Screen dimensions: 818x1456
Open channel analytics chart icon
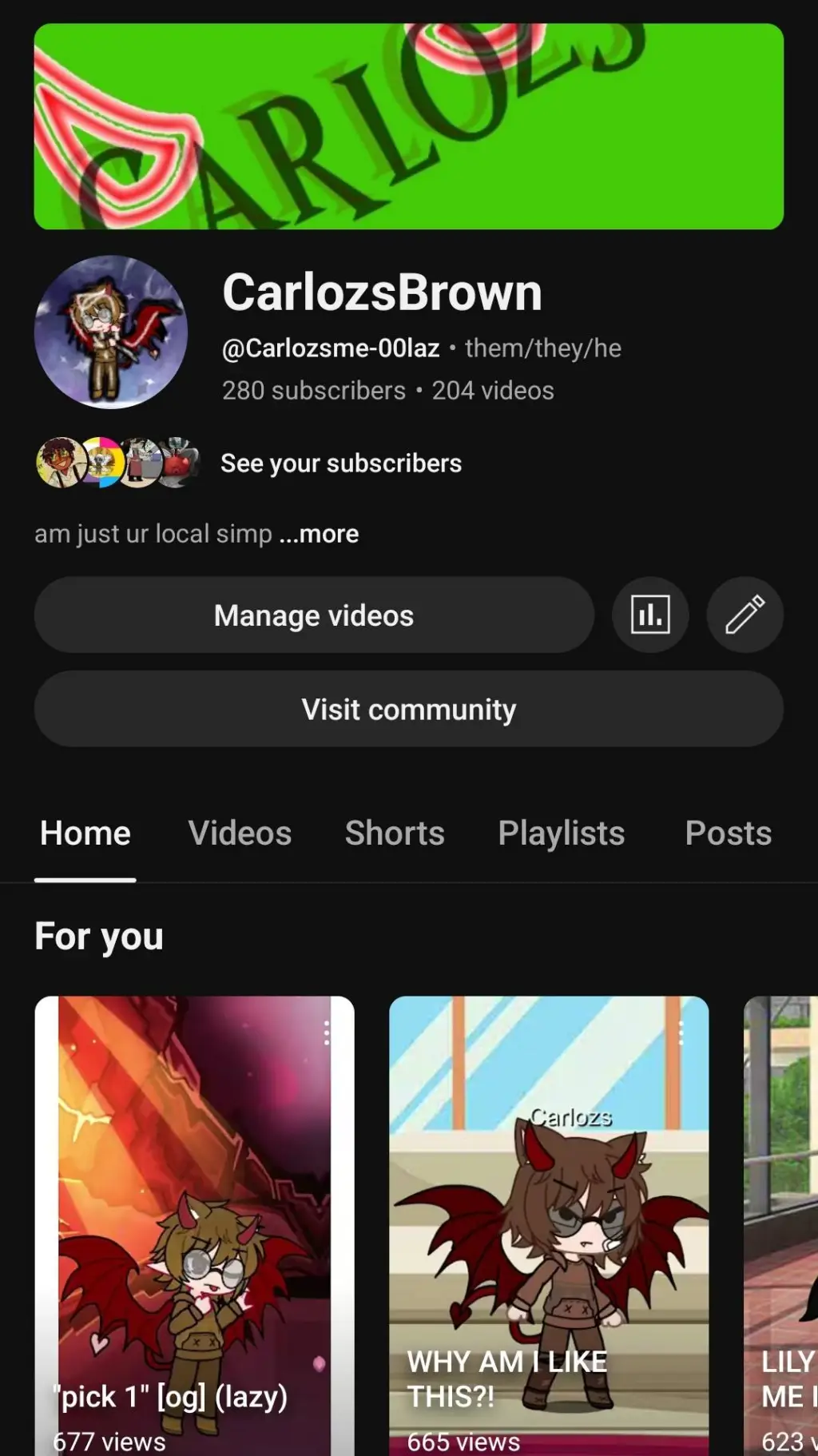[x=650, y=615]
